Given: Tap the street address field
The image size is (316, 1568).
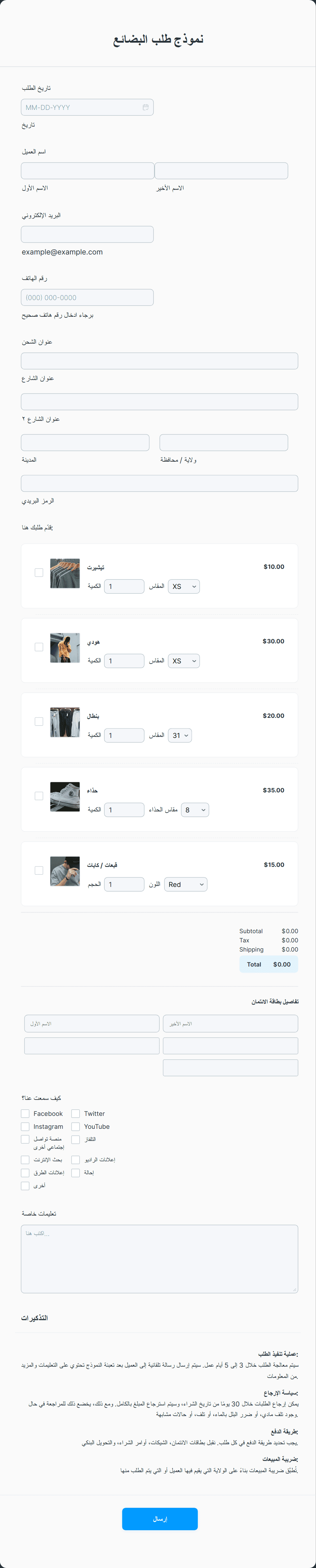Looking at the screenshot, I should (159, 361).
